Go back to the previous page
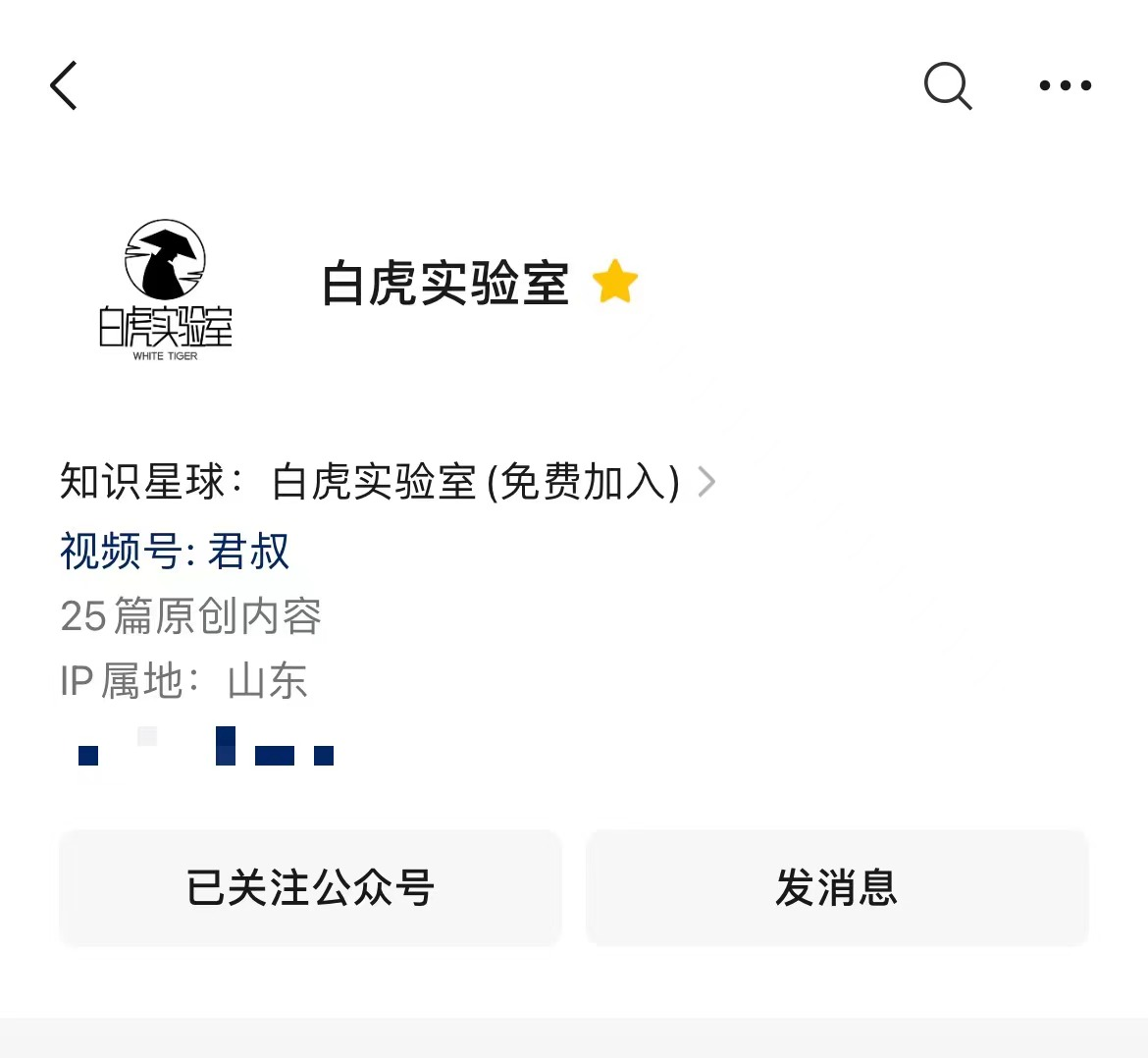The height and width of the screenshot is (1058, 1148). [x=64, y=85]
